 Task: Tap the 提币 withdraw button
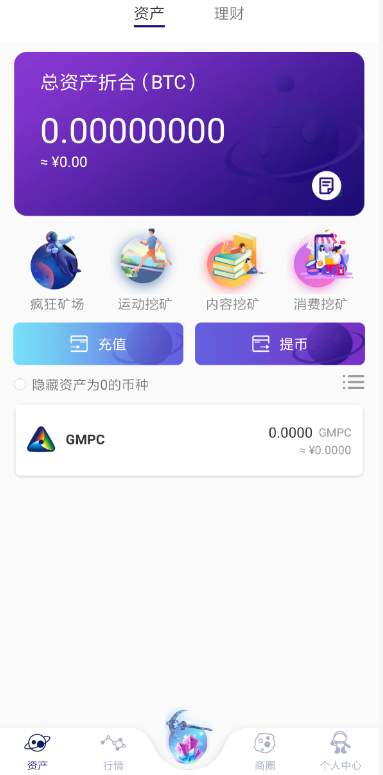[280, 344]
